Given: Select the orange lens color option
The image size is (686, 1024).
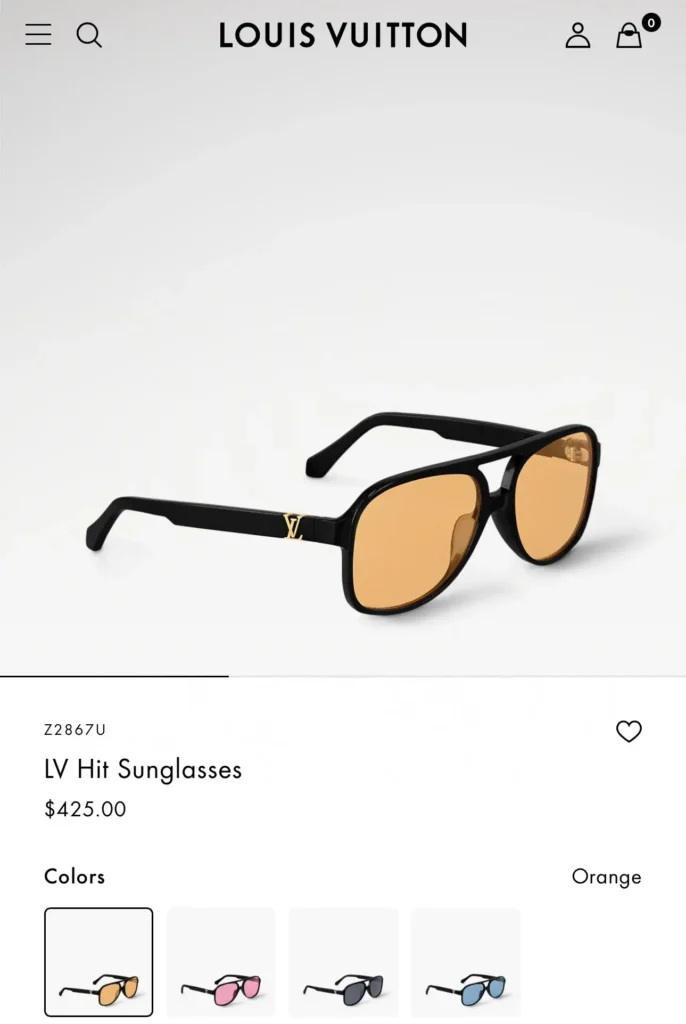Looking at the screenshot, I should pyautogui.click(x=99, y=961).
